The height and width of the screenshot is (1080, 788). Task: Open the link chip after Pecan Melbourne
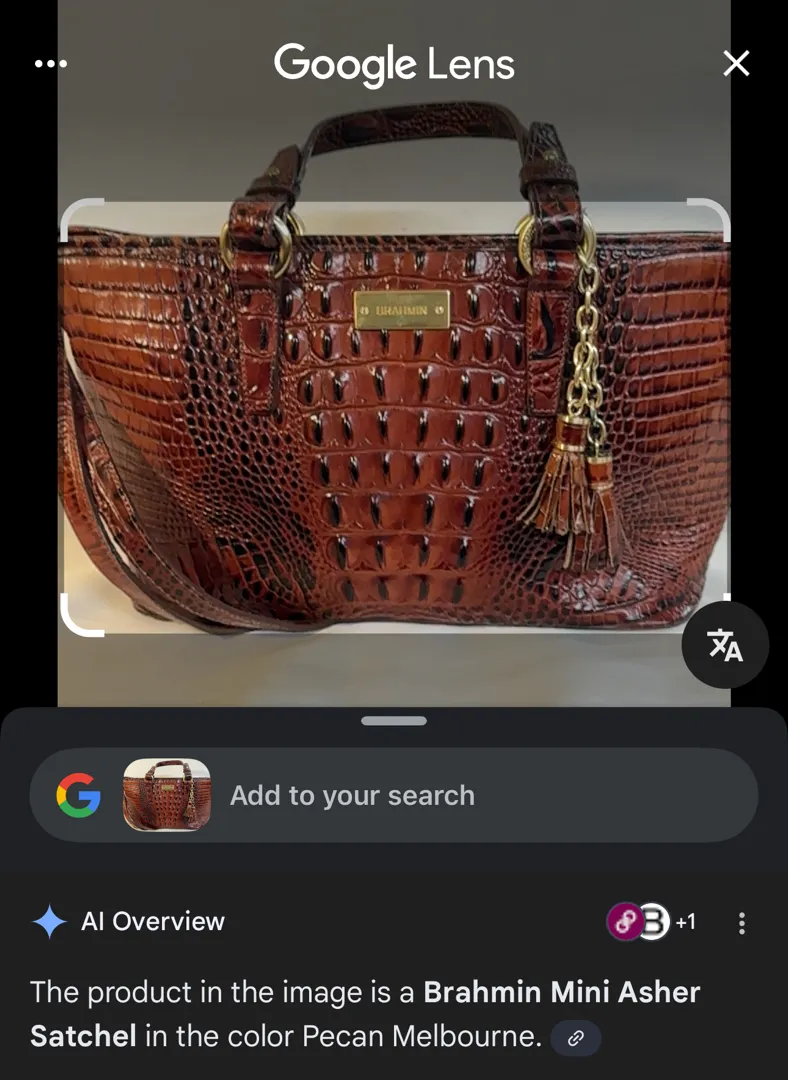pyautogui.click(x=576, y=1038)
